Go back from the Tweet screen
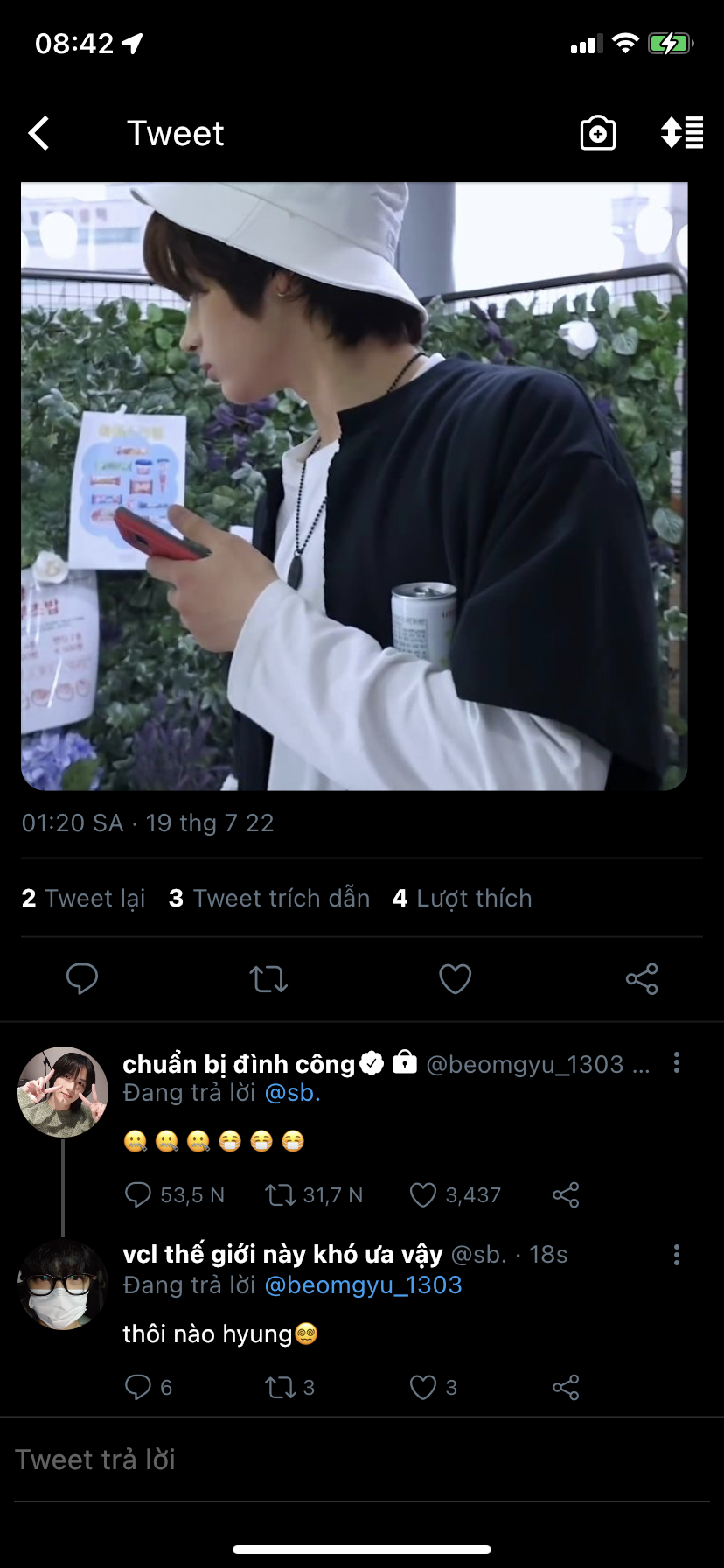Screen dimensions: 724x1568 [39, 134]
